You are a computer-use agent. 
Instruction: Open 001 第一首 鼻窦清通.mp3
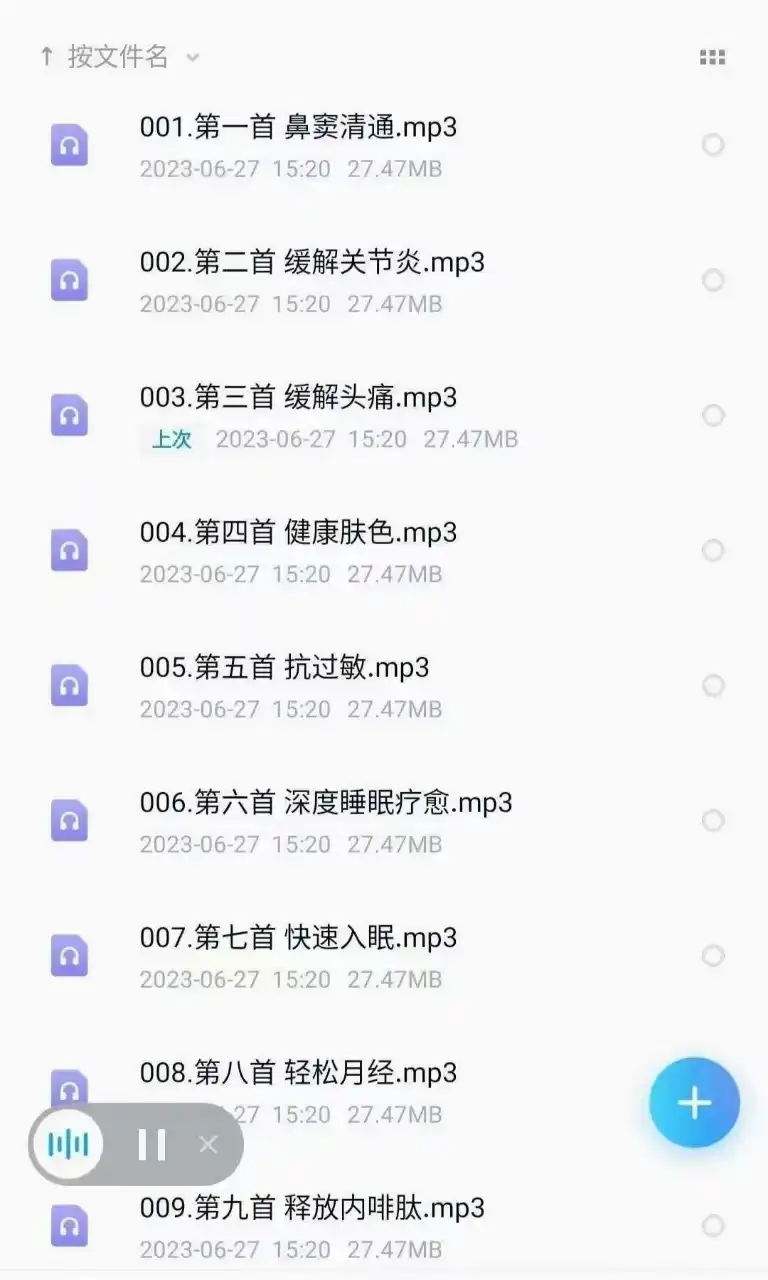[x=384, y=146]
